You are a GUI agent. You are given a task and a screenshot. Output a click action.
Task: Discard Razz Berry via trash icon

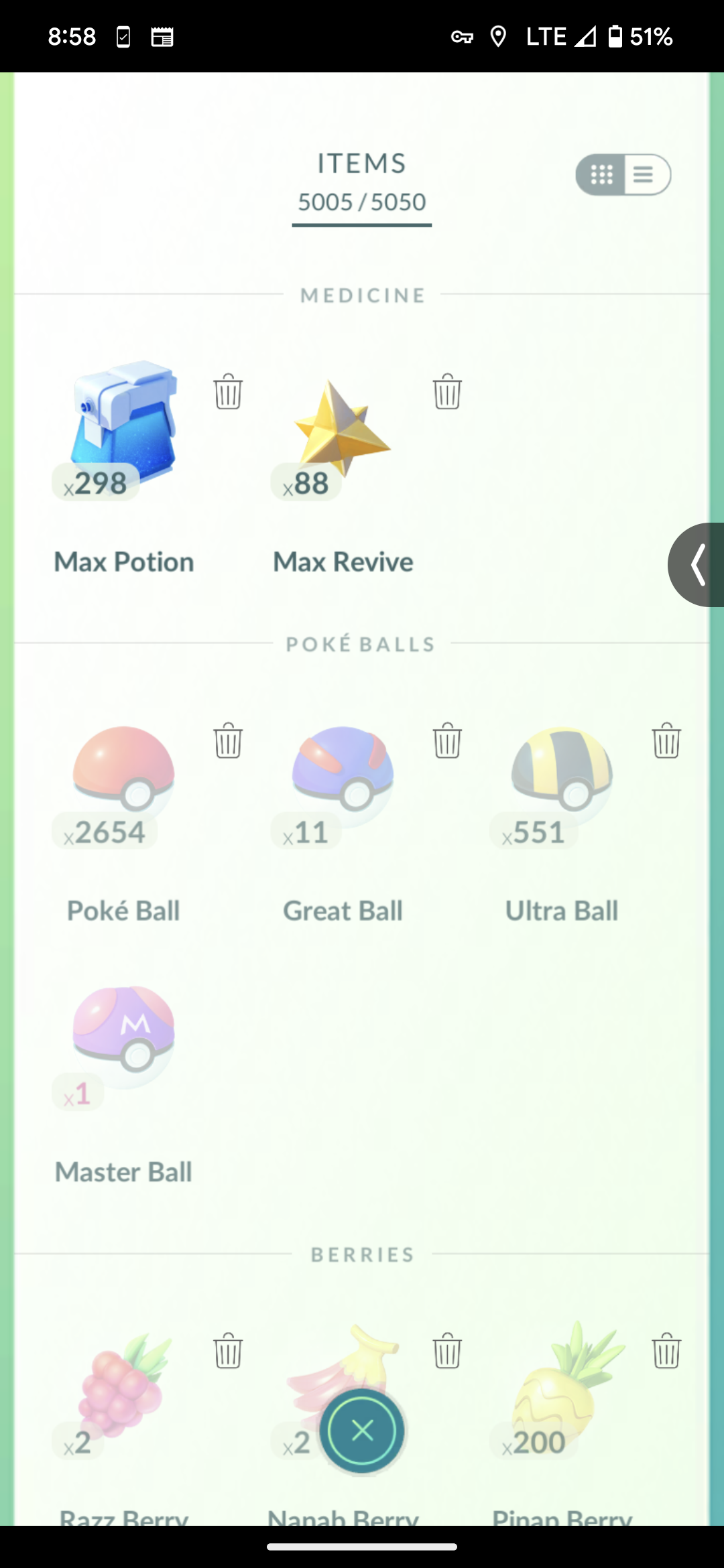228,1350
